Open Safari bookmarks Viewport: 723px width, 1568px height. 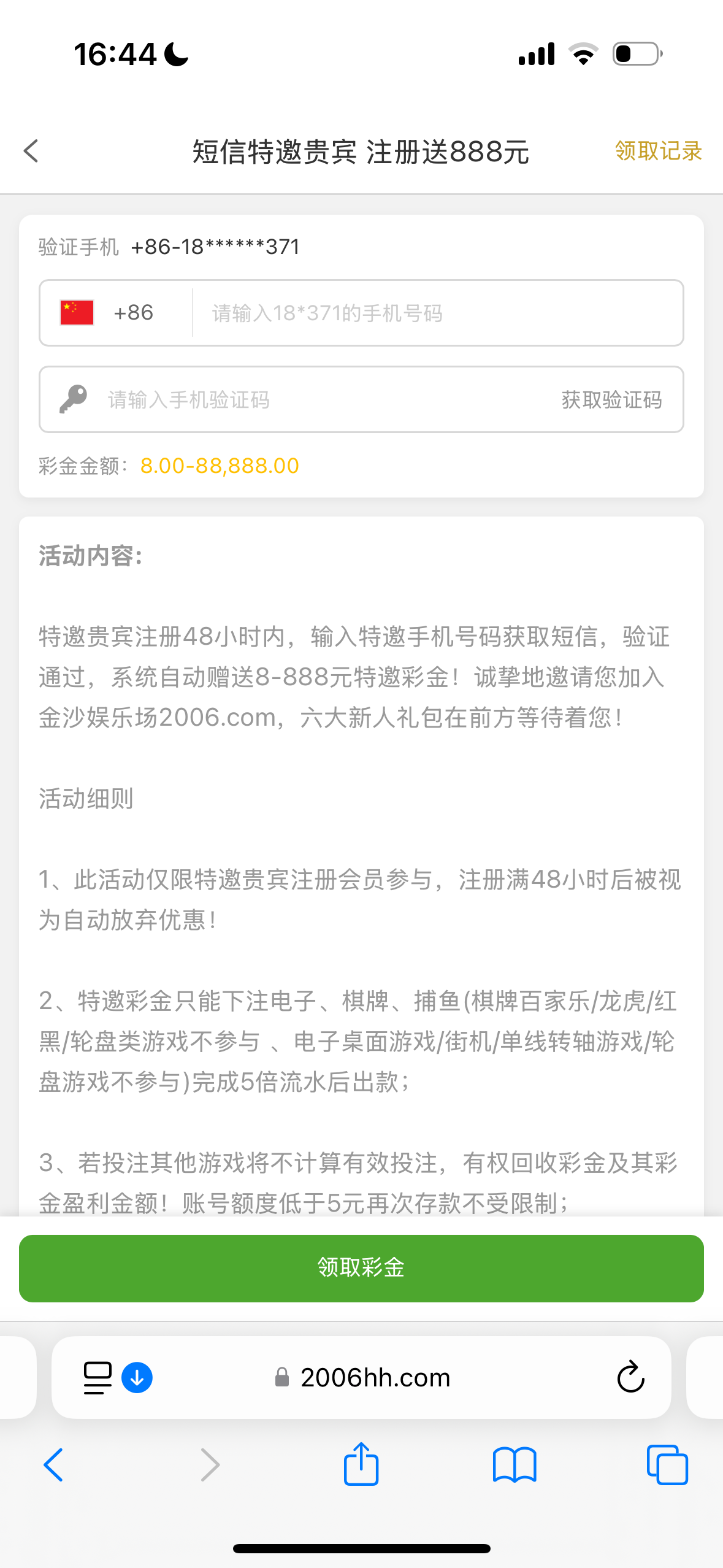[515, 1465]
